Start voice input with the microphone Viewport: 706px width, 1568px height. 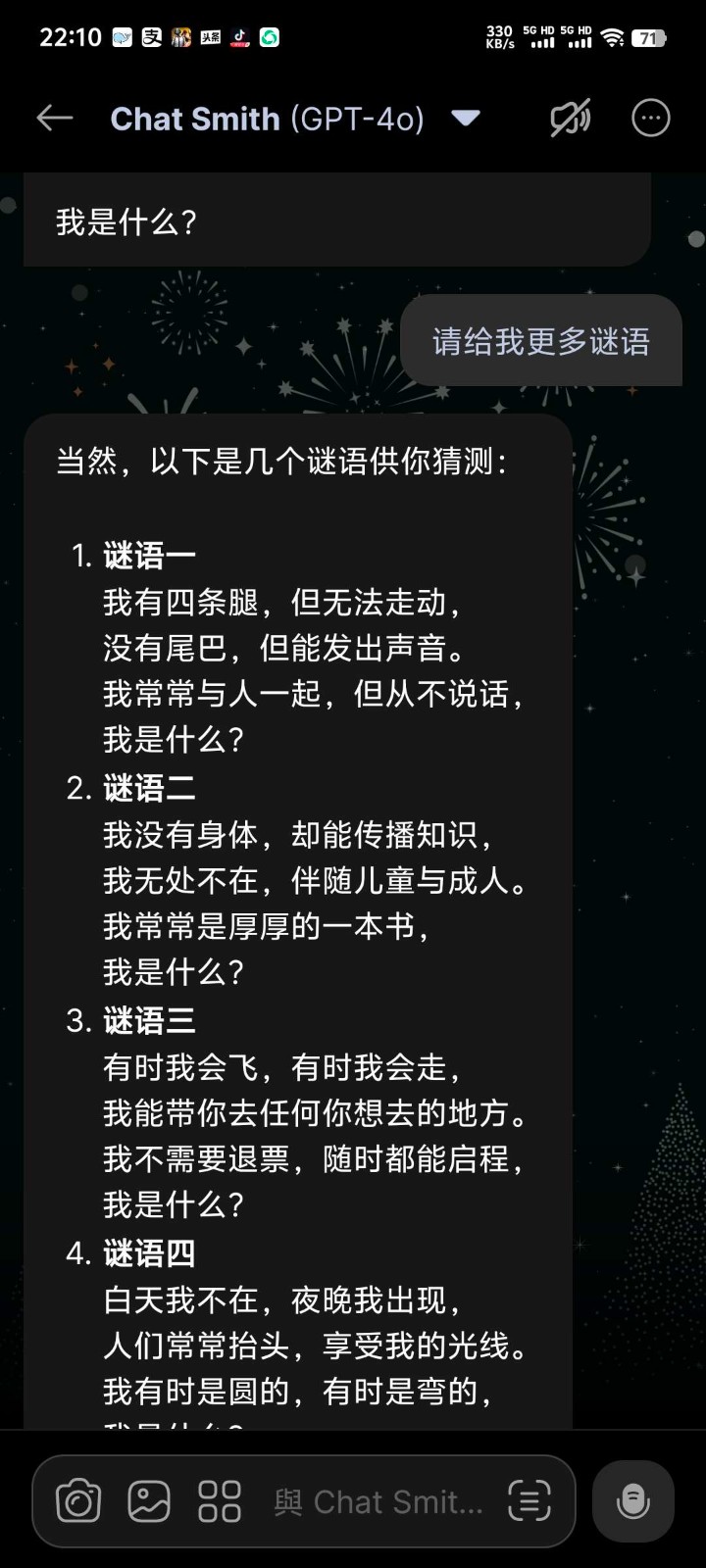633,1501
